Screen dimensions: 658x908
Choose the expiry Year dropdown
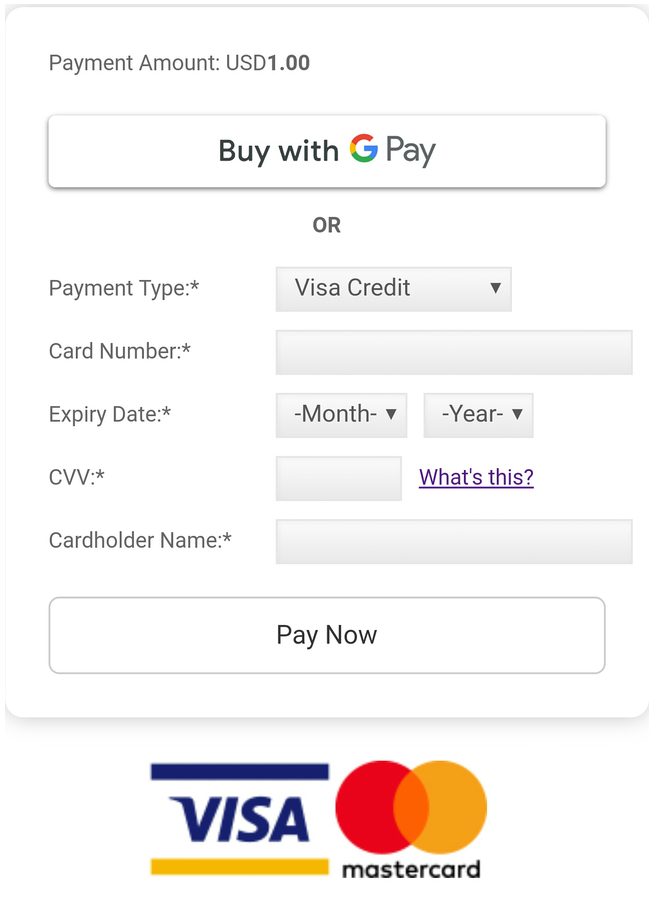tap(478, 415)
